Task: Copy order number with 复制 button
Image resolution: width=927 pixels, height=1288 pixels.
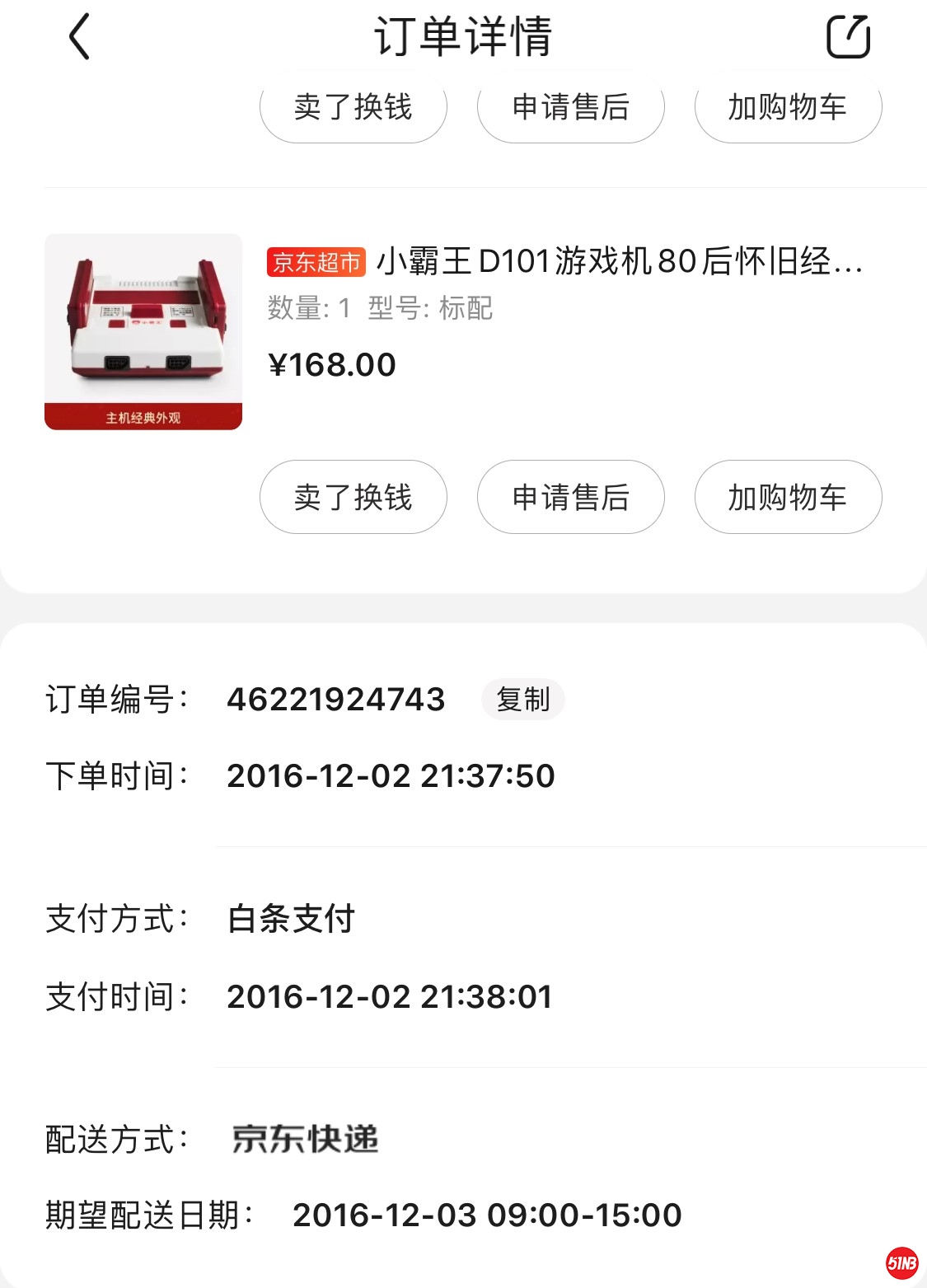Action: (522, 700)
